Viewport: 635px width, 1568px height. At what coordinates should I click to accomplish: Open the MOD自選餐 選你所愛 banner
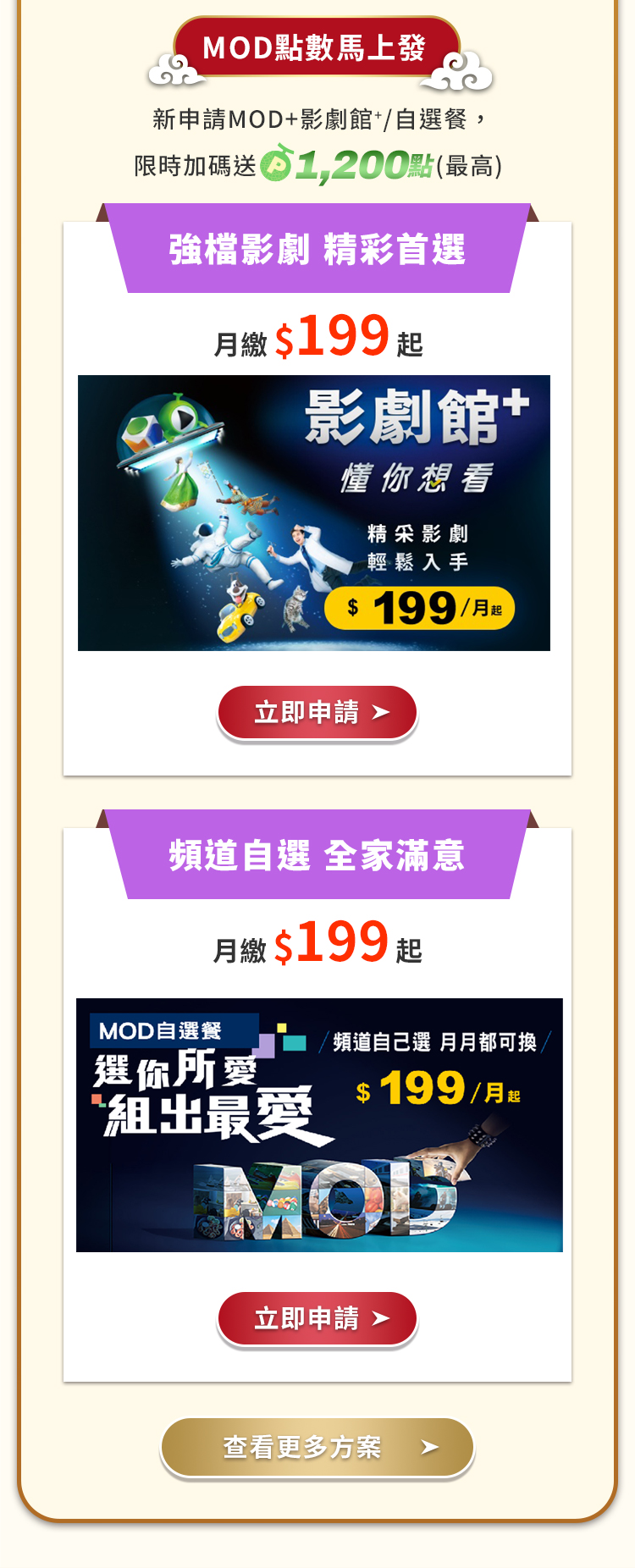[319, 1124]
